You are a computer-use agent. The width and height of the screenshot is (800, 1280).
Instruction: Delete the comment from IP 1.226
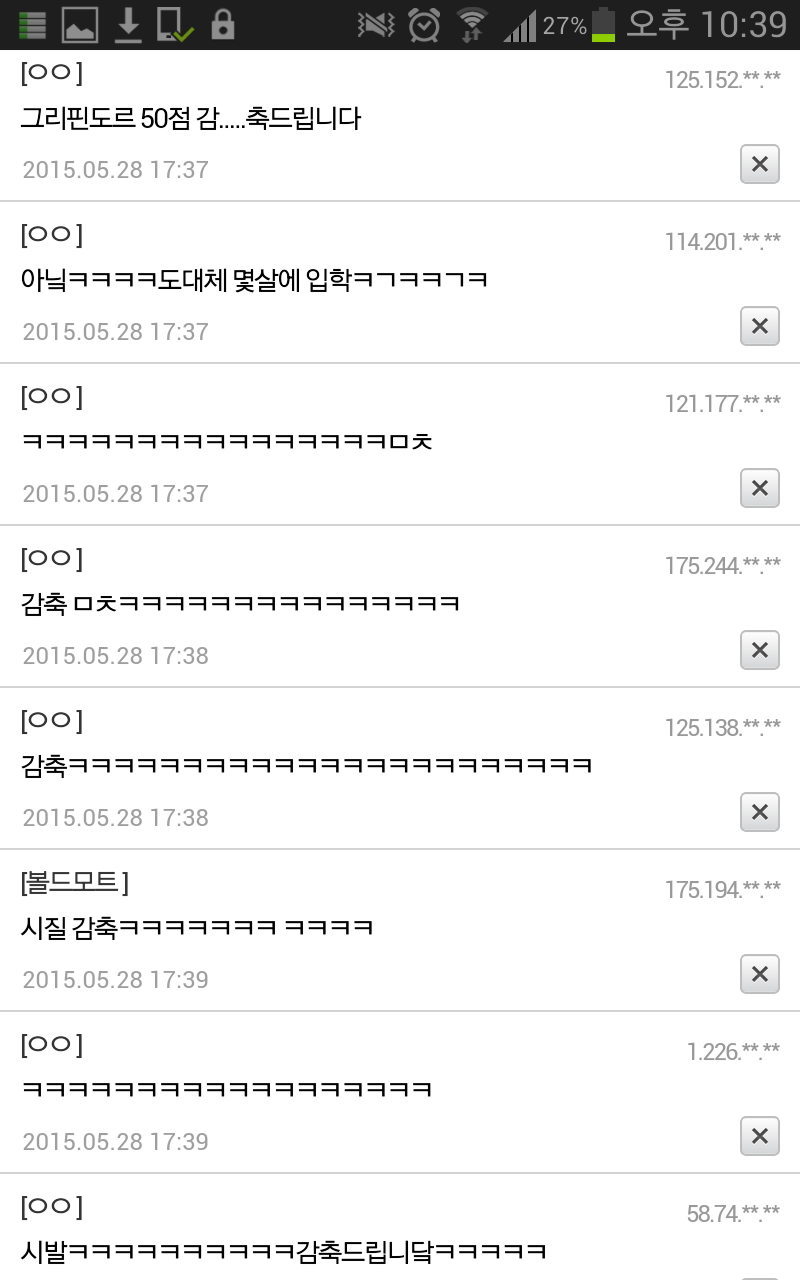[760, 1136]
